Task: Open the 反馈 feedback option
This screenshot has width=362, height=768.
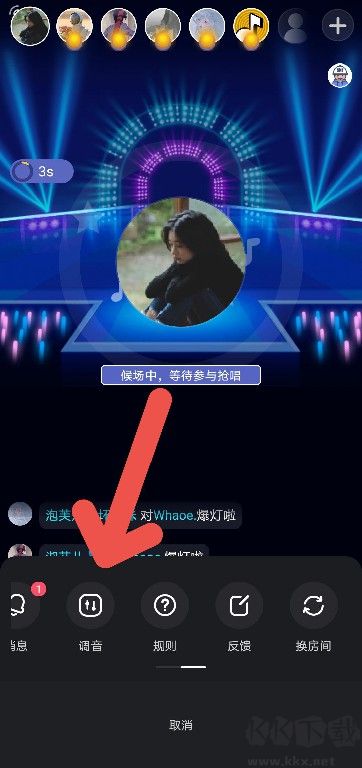Action: (x=239, y=606)
